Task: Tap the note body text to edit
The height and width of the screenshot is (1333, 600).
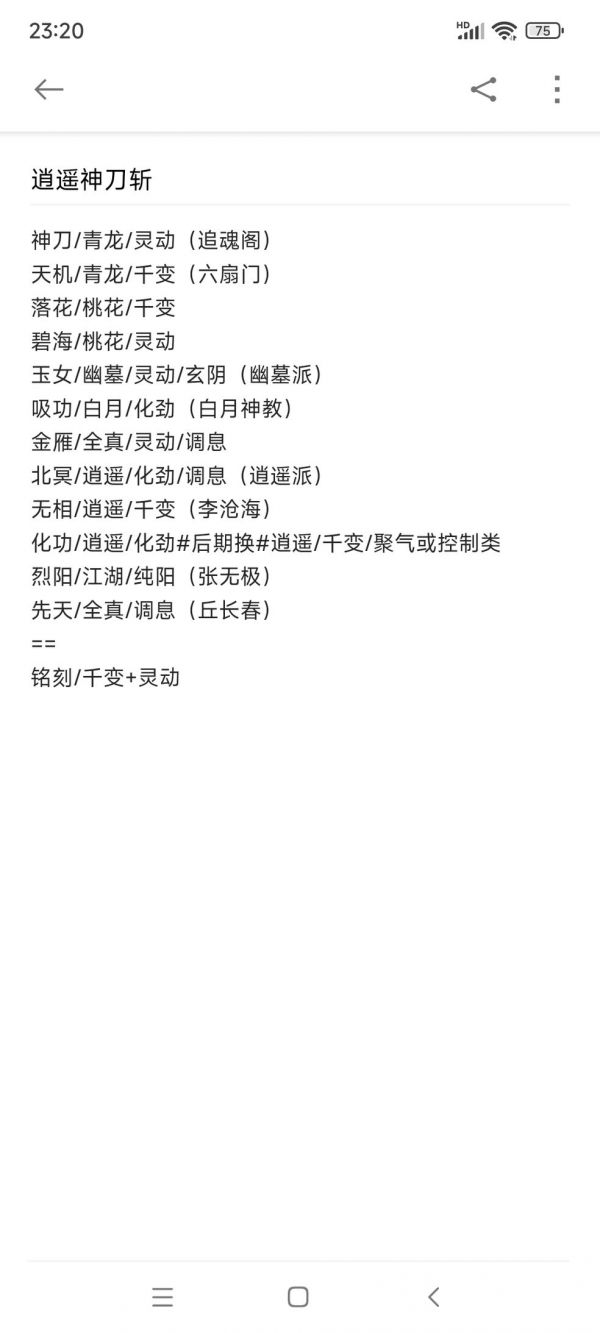Action: pos(266,458)
